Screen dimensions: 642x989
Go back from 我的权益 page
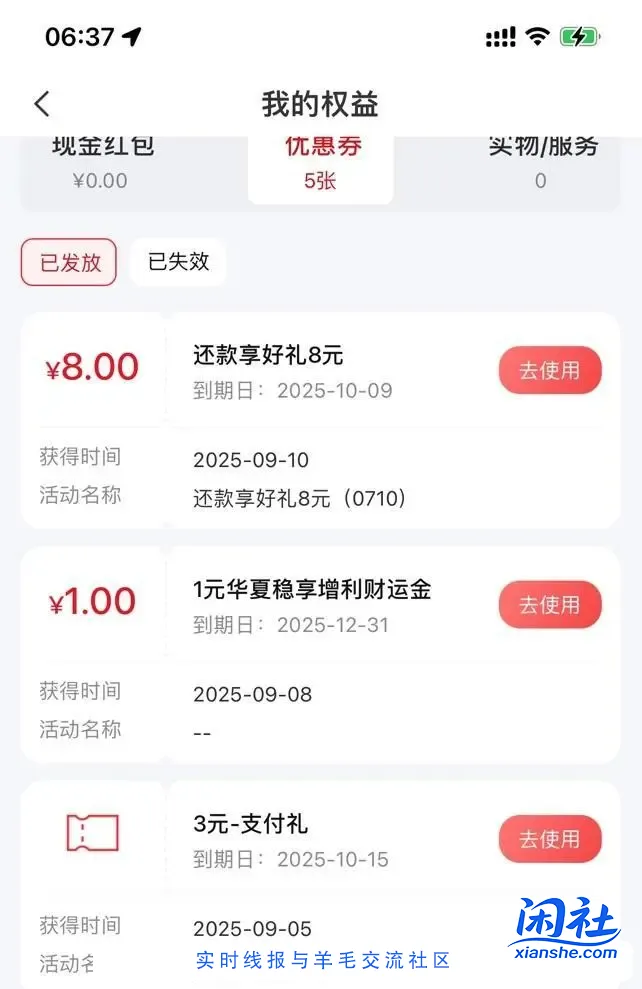41,103
